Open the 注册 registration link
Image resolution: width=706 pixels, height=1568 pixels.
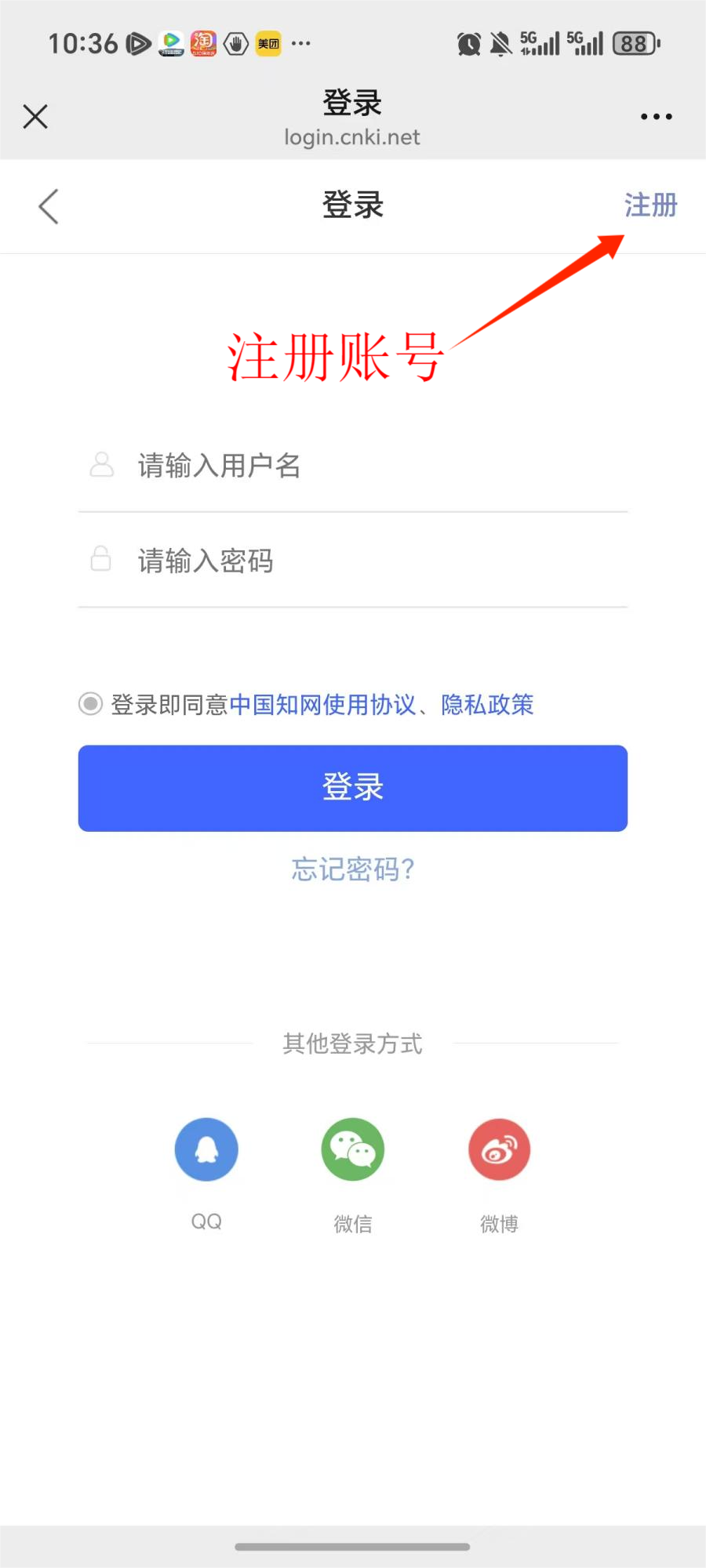point(650,205)
